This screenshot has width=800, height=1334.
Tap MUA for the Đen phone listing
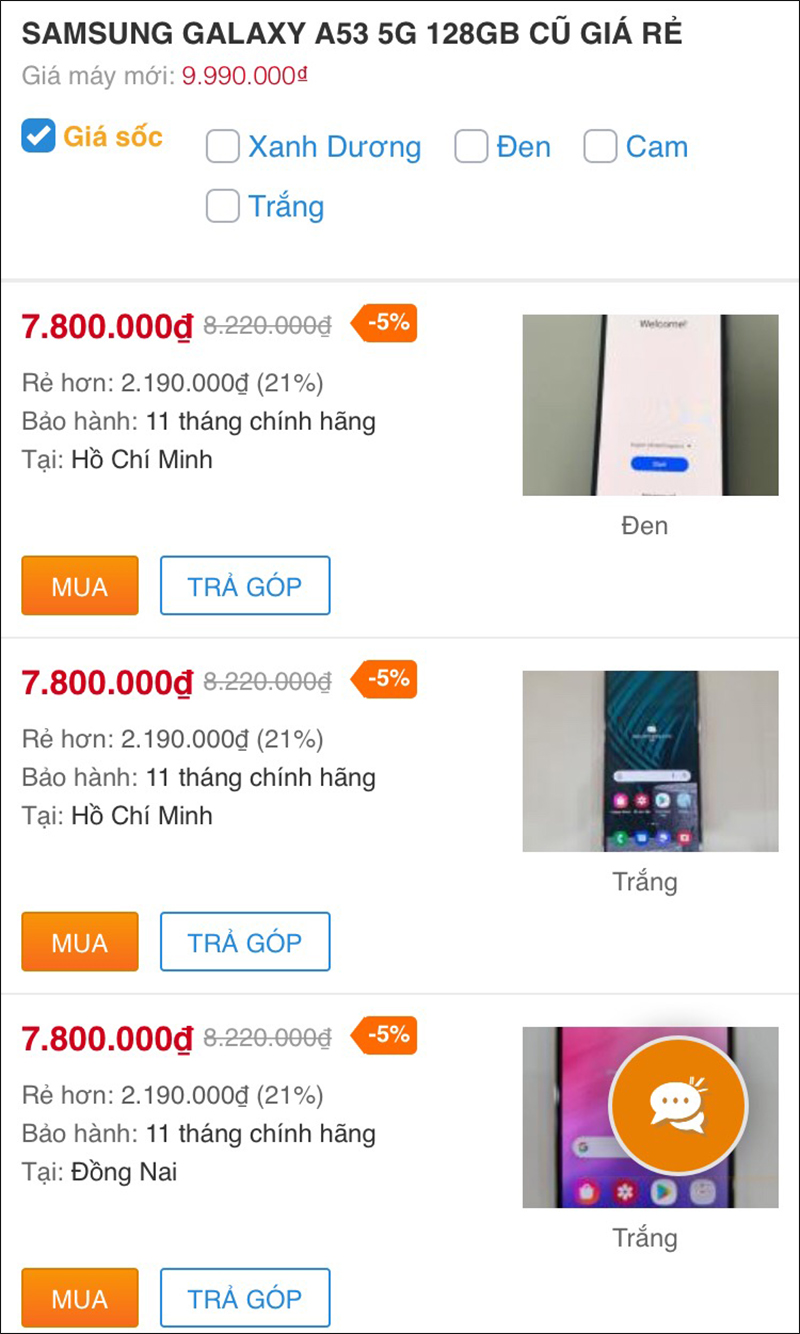point(80,586)
